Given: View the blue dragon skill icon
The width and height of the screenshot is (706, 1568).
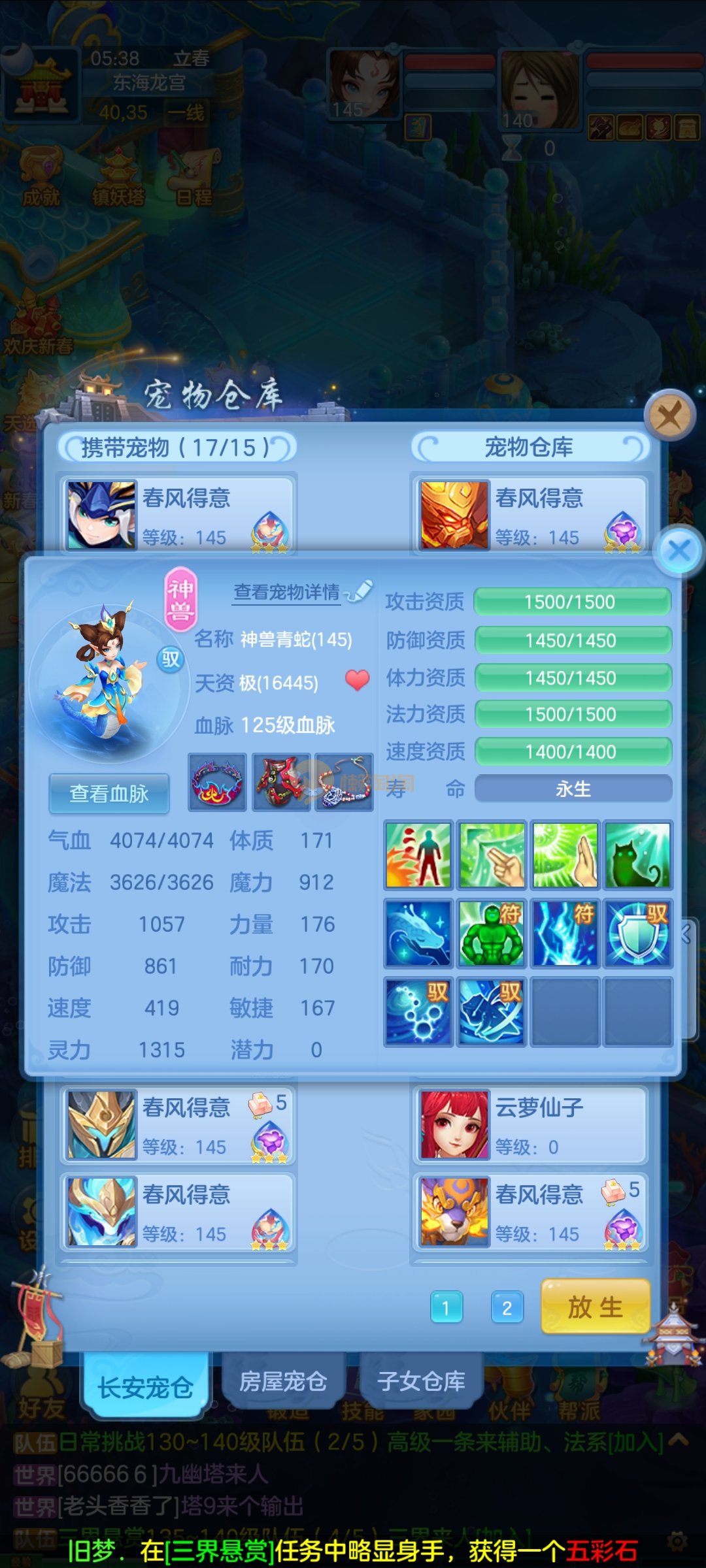Looking at the screenshot, I should click(418, 933).
